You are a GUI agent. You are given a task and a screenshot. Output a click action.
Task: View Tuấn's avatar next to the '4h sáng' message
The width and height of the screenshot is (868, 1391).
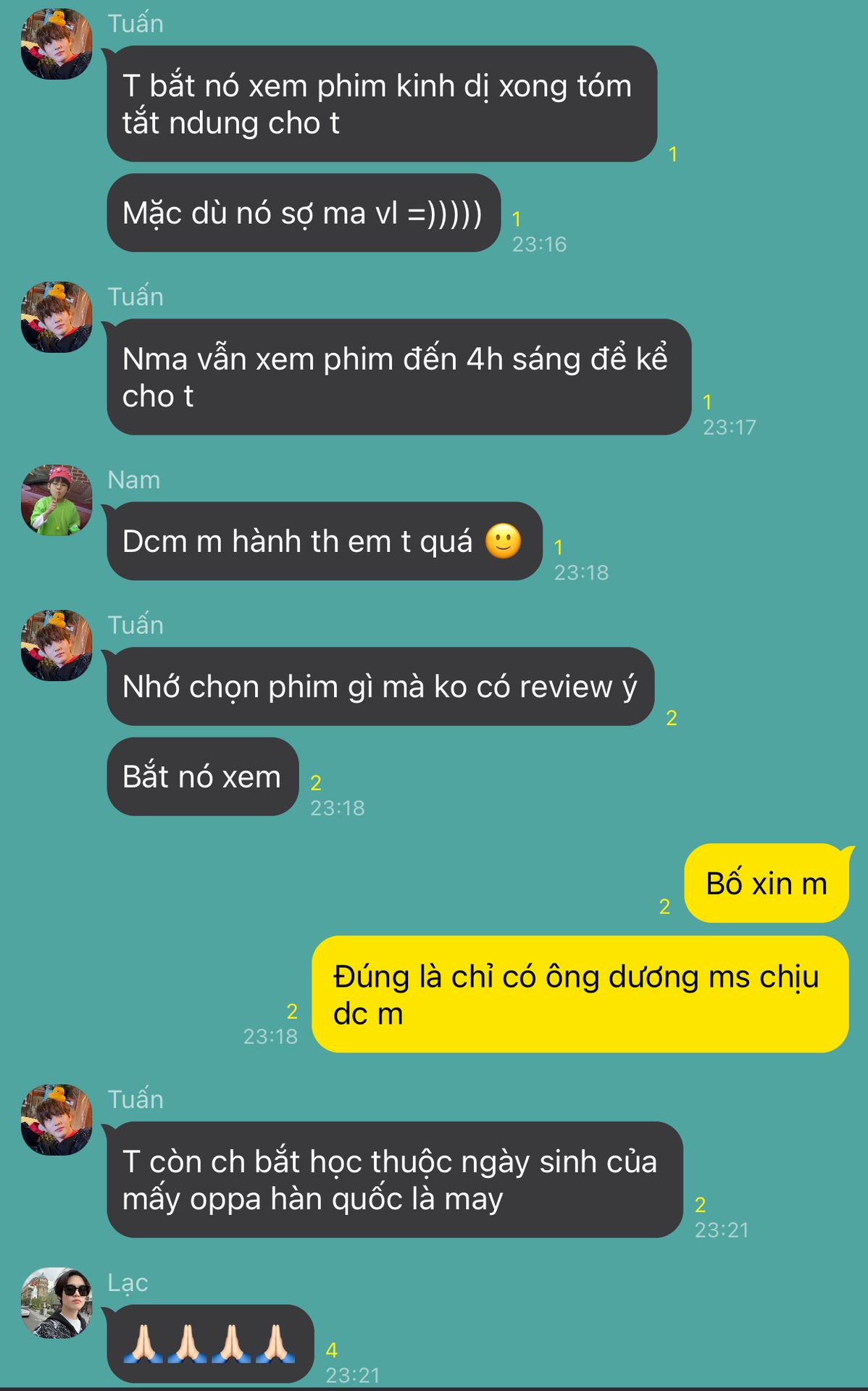[x=57, y=317]
